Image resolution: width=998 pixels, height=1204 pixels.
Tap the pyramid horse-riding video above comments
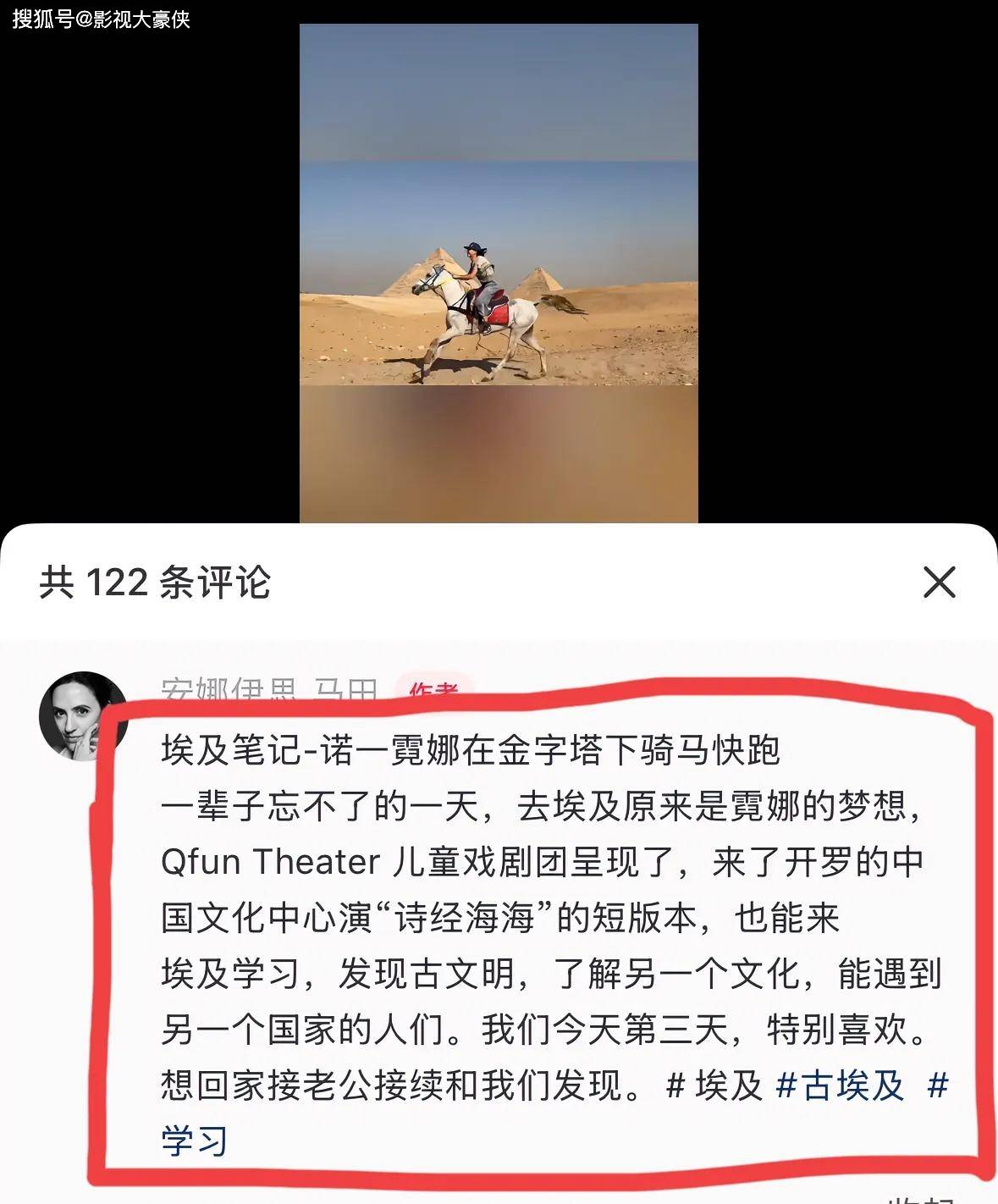pos(499,273)
